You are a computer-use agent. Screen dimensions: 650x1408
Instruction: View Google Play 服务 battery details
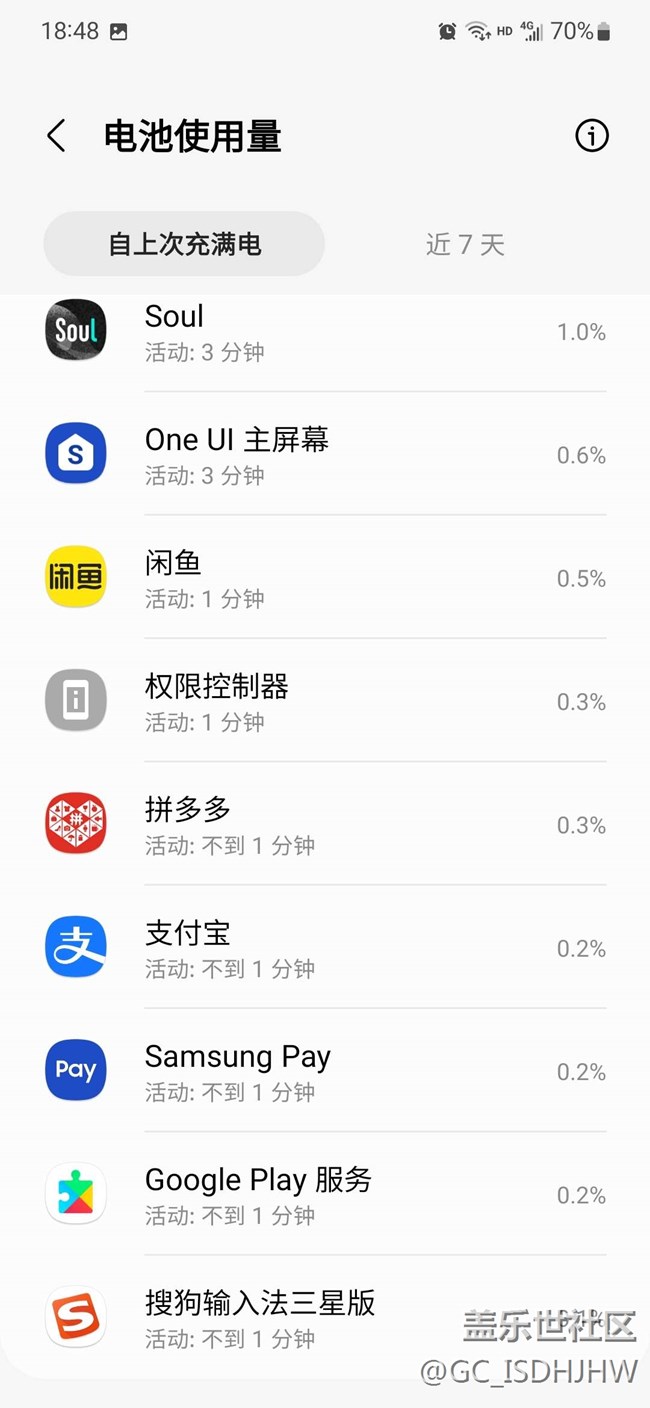pos(325,1194)
